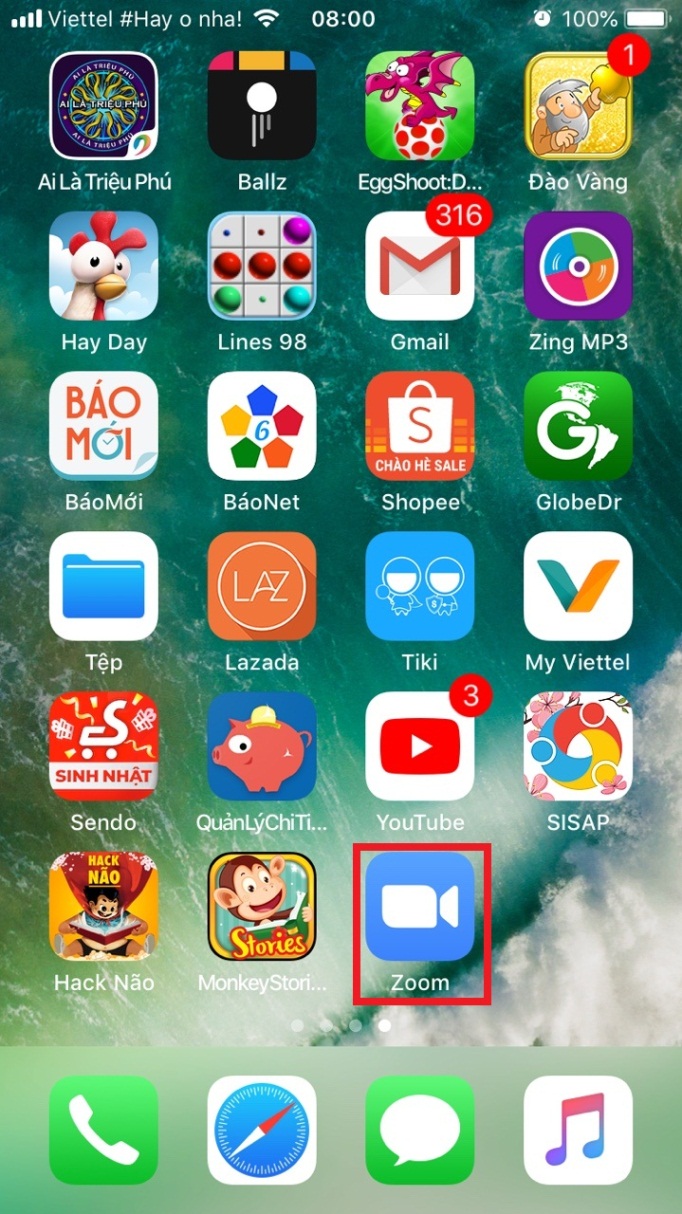
Task: Launch Gmail with 316 unread
Action: 420,266
